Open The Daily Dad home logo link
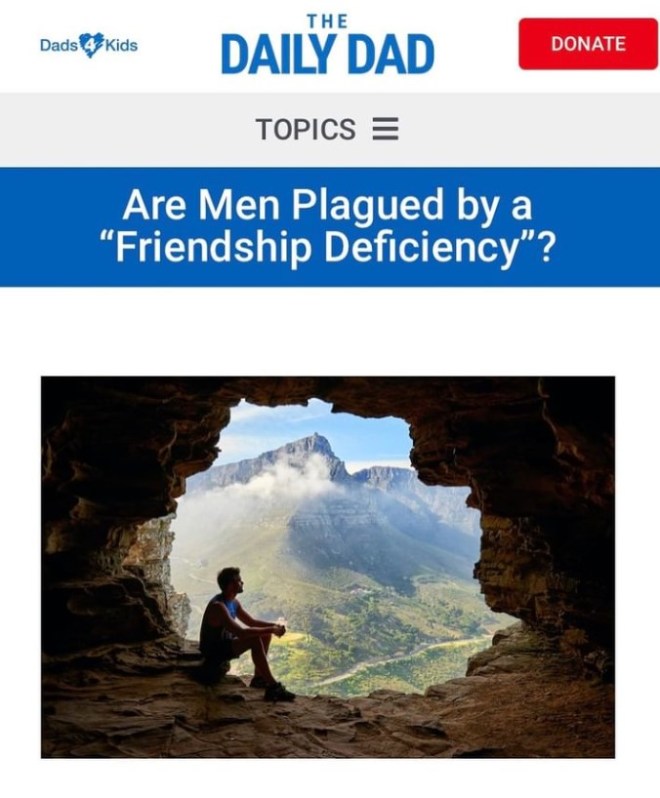The height and width of the screenshot is (798, 660). [327, 45]
